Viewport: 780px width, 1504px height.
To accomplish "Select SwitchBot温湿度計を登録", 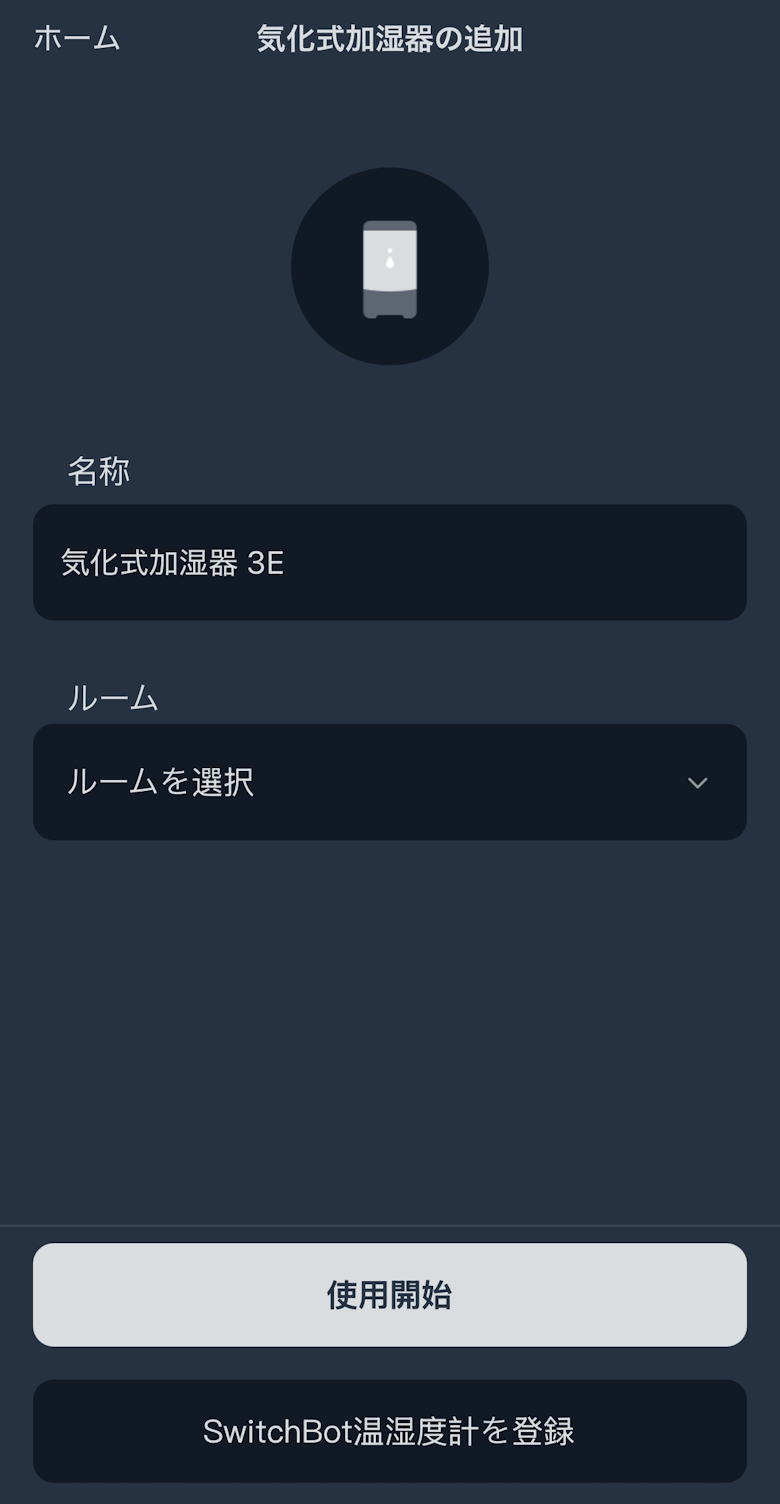I will 389,1431.
